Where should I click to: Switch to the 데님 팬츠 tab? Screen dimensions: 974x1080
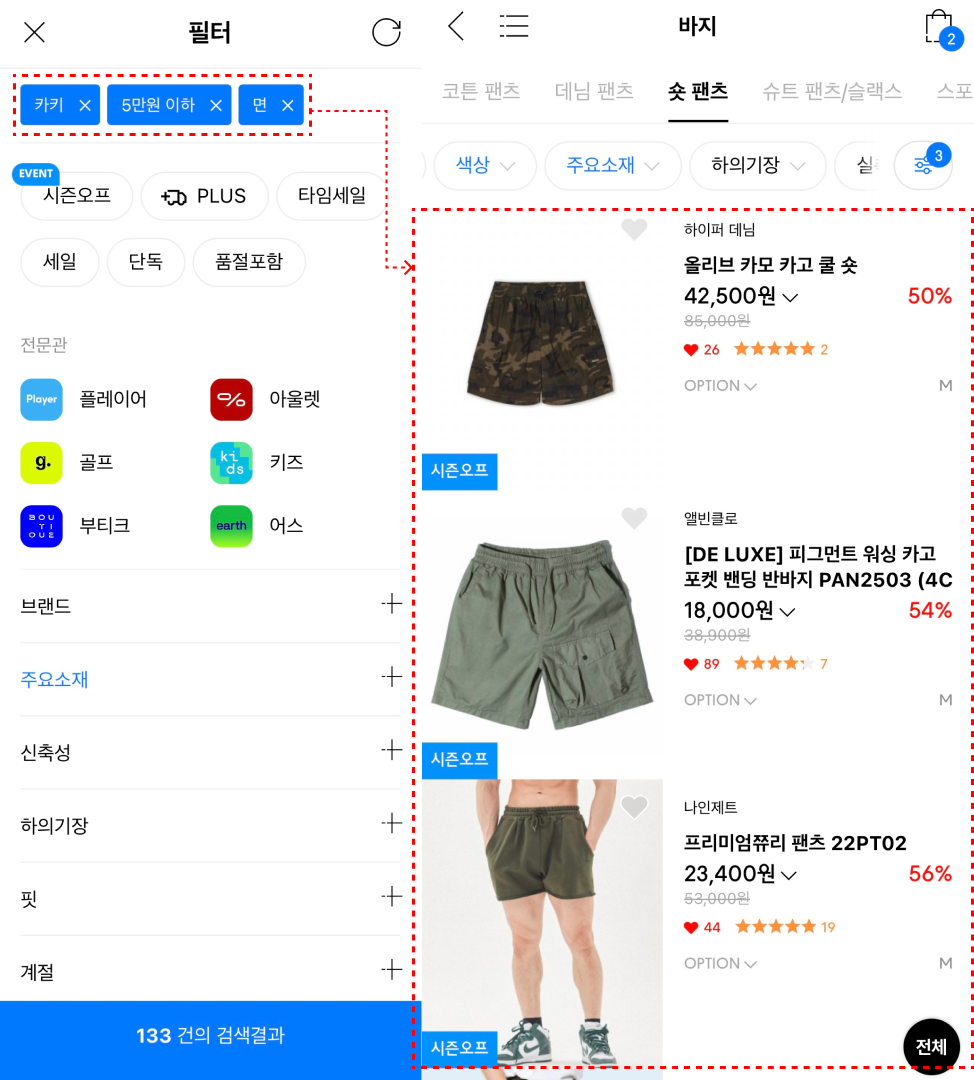point(594,92)
